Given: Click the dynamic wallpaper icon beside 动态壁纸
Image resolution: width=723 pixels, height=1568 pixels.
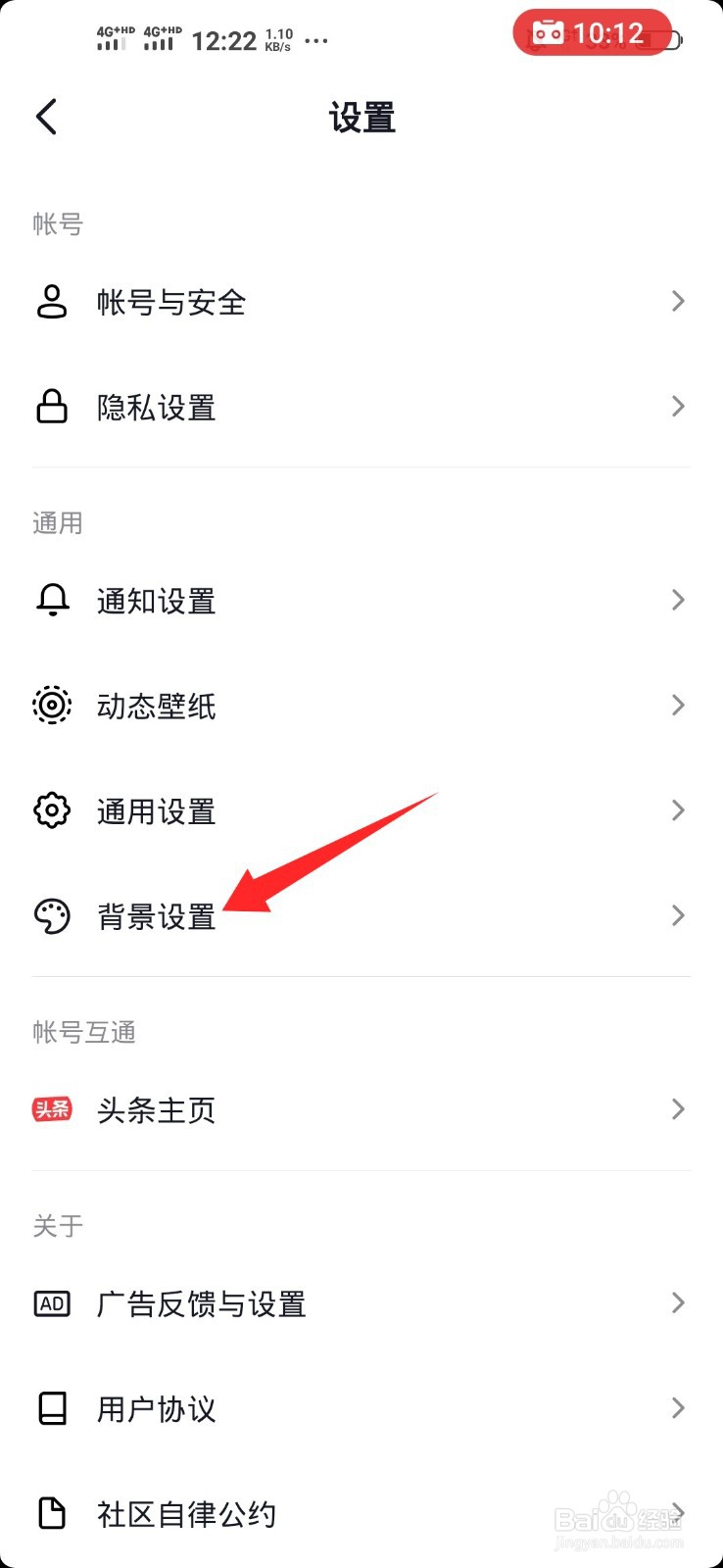Looking at the screenshot, I should point(52,705).
